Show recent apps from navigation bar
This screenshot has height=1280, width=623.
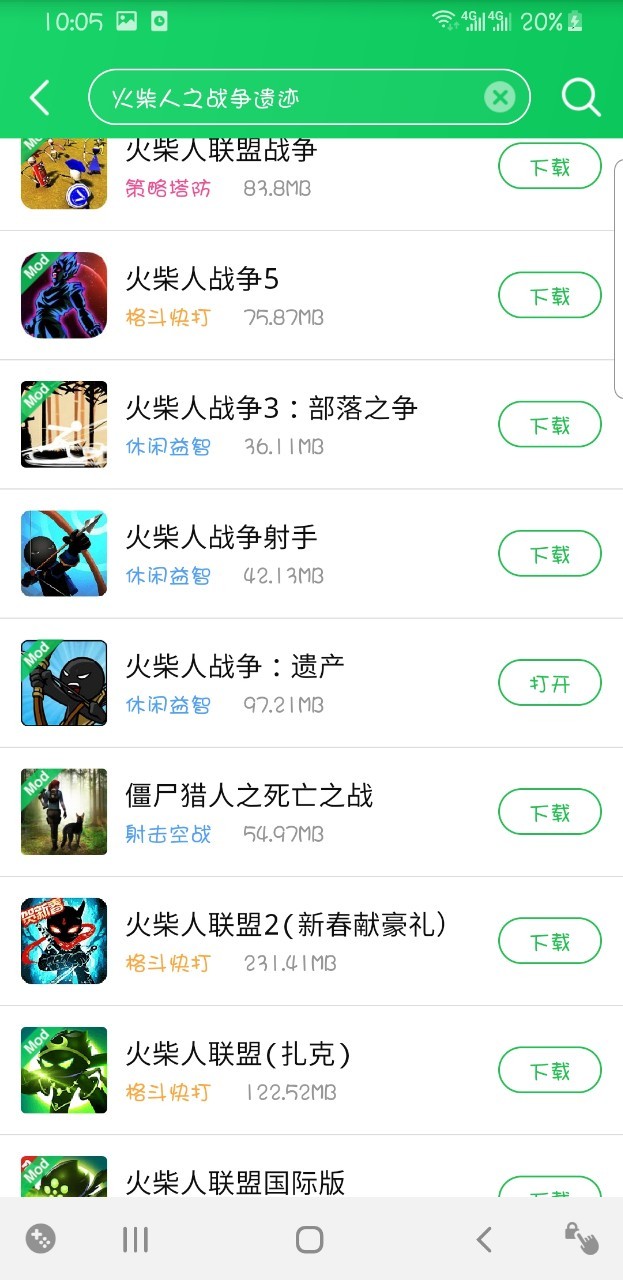[135, 1240]
